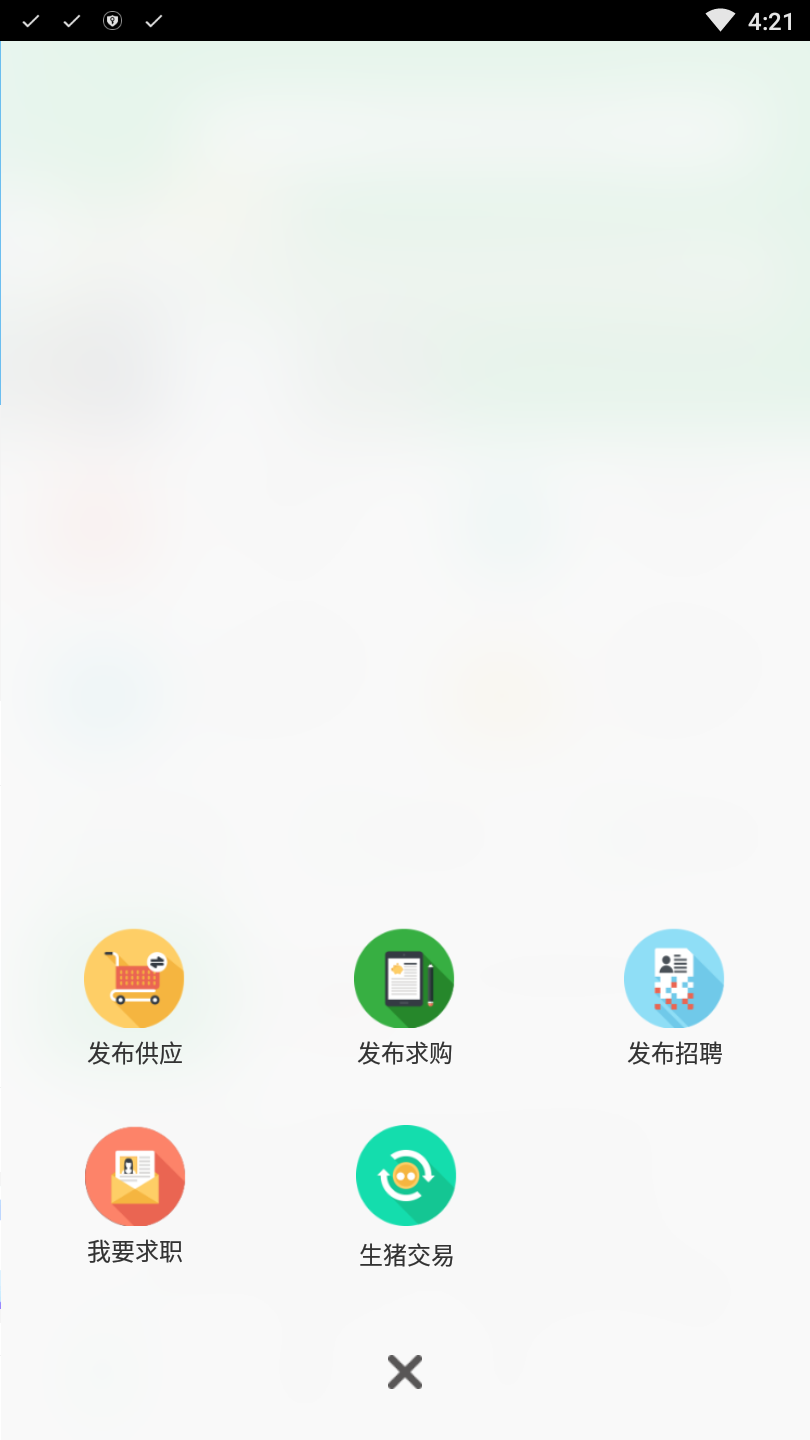Tap the 发布求购 label below the green icon

coord(405,1052)
